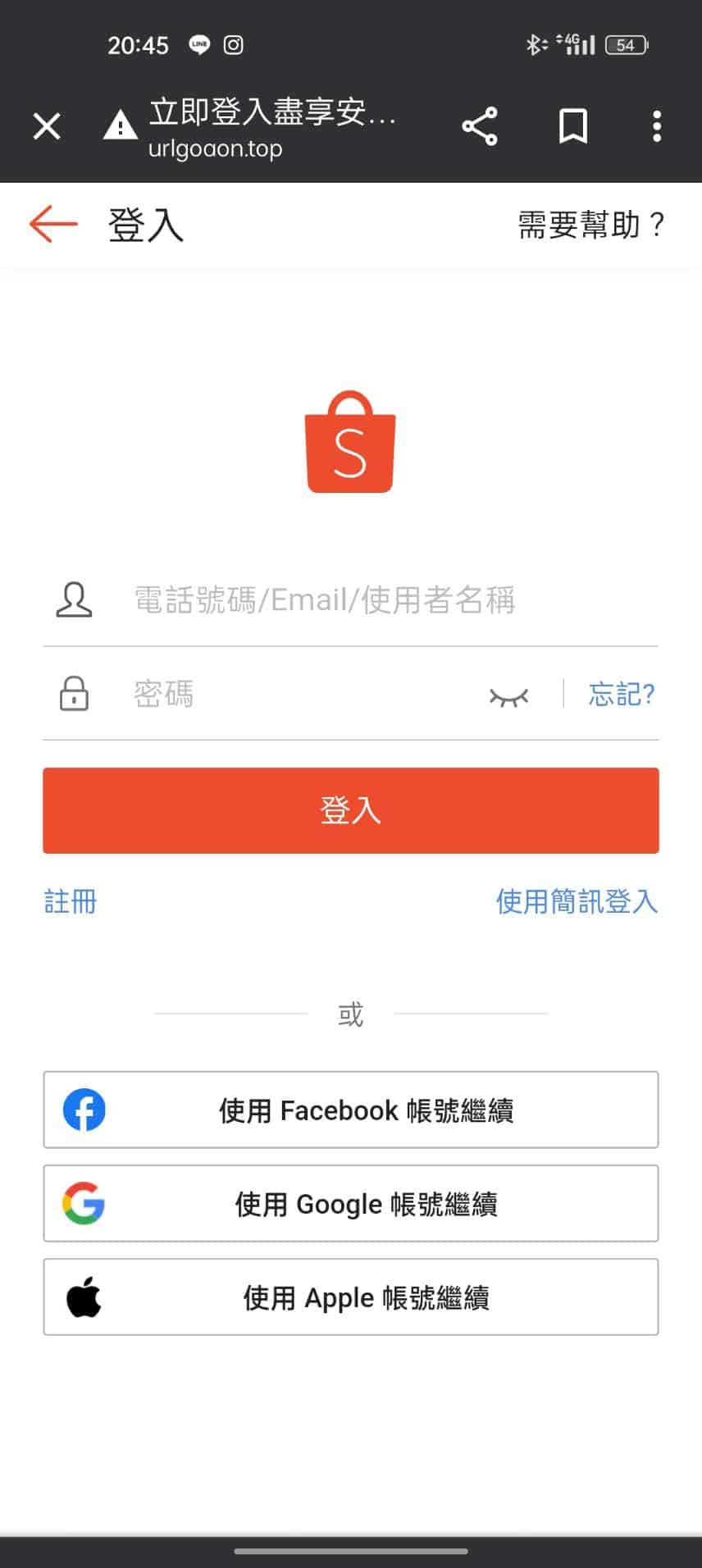Open the browser overflow menu
Image resolution: width=702 pixels, height=1568 pixels.
coord(656,126)
